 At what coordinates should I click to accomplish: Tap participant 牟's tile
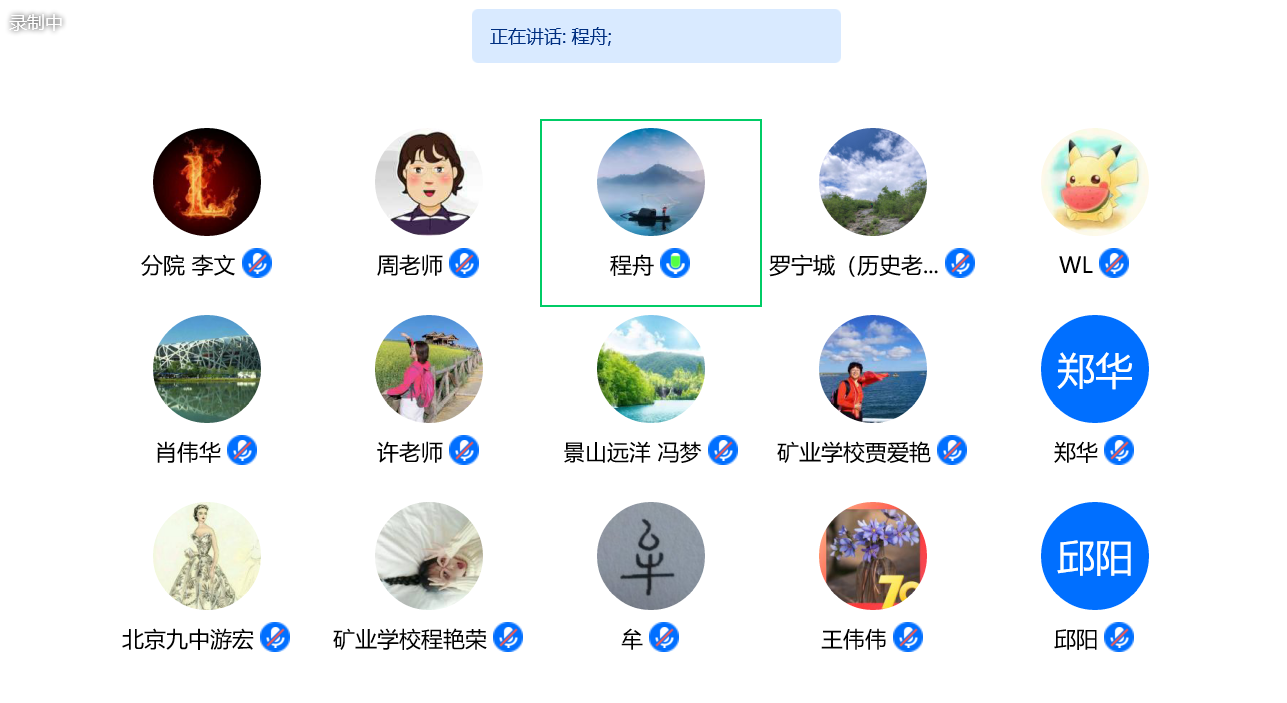coord(651,557)
